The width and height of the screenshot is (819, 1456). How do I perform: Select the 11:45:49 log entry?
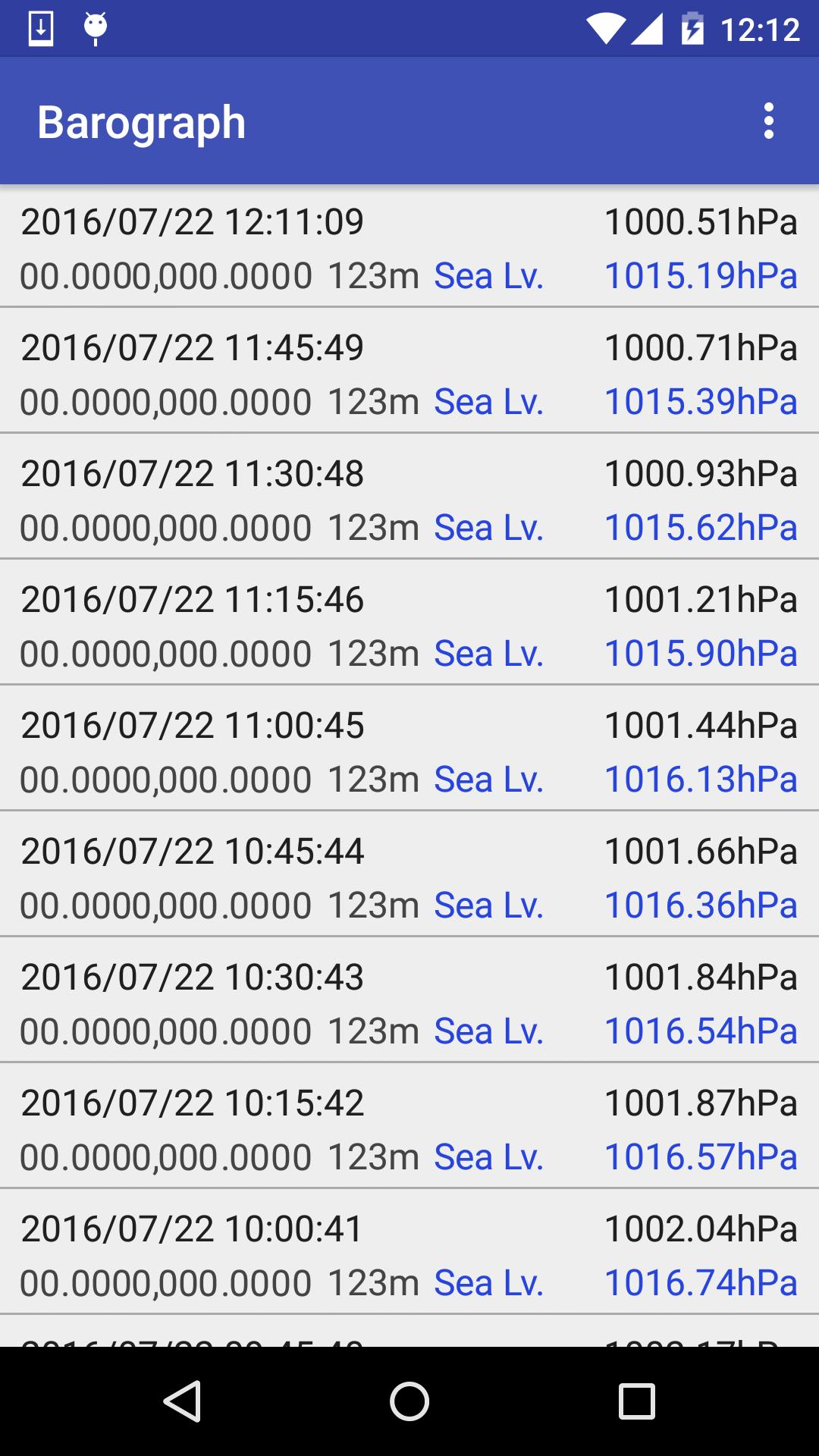[409, 370]
